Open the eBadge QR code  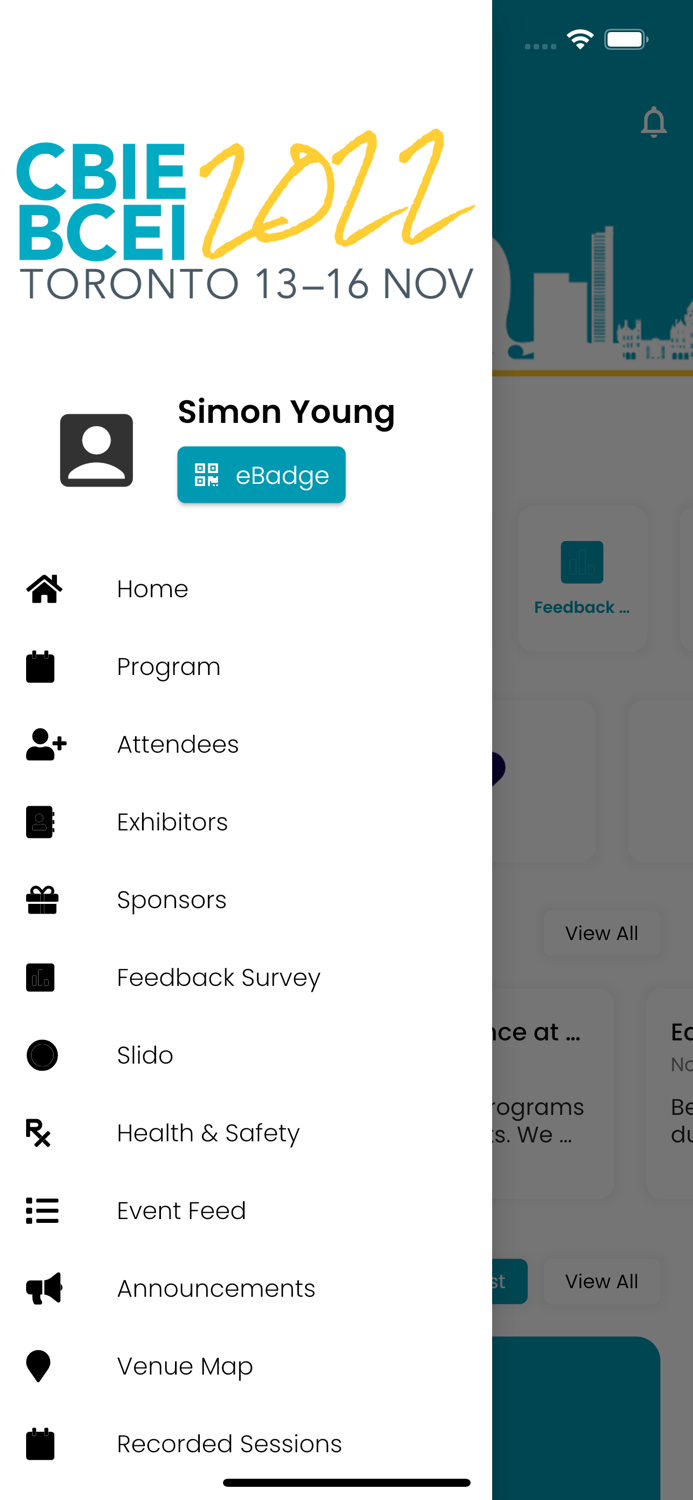click(x=261, y=475)
